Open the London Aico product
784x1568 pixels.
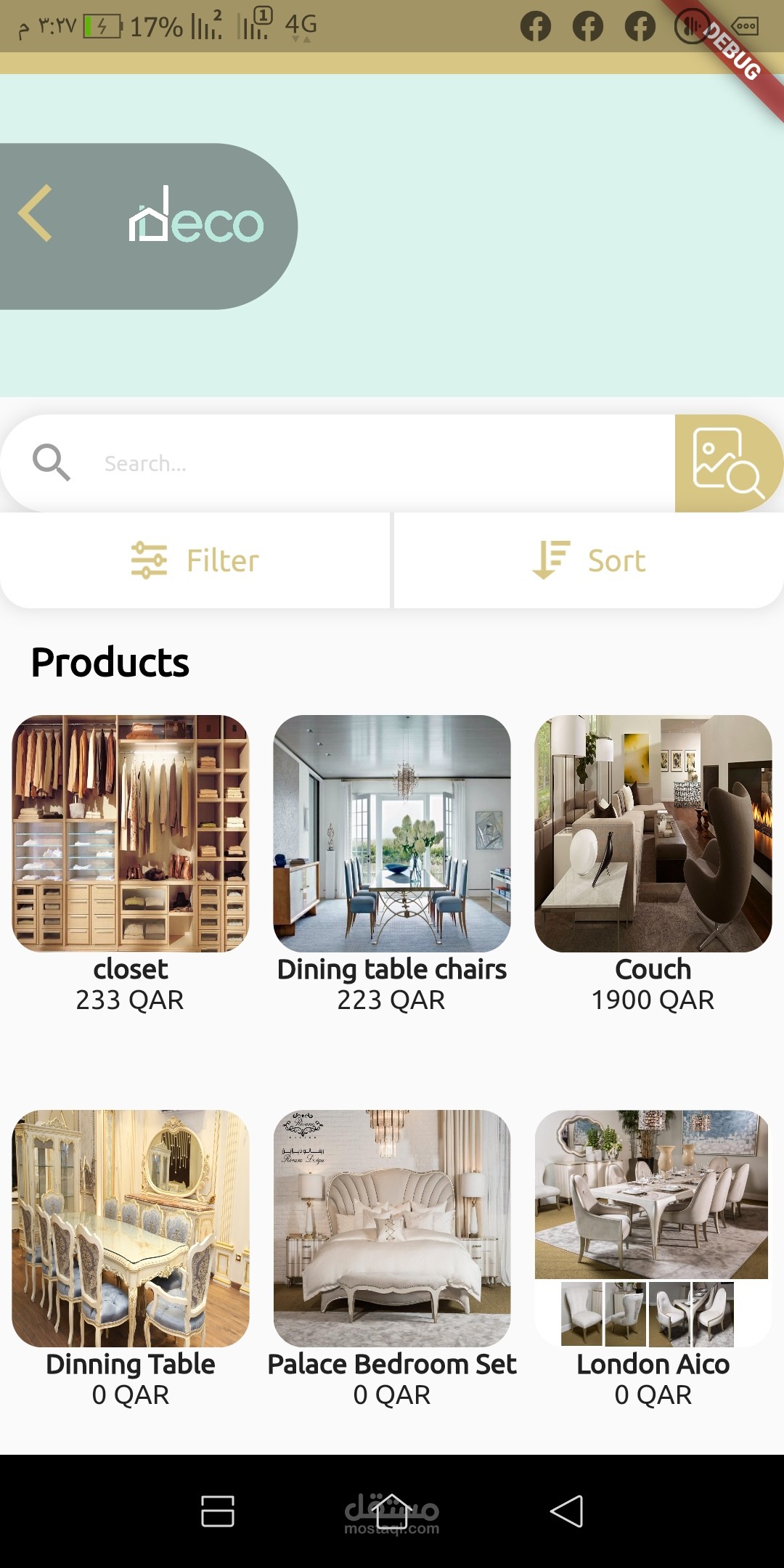pyautogui.click(x=653, y=1228)
